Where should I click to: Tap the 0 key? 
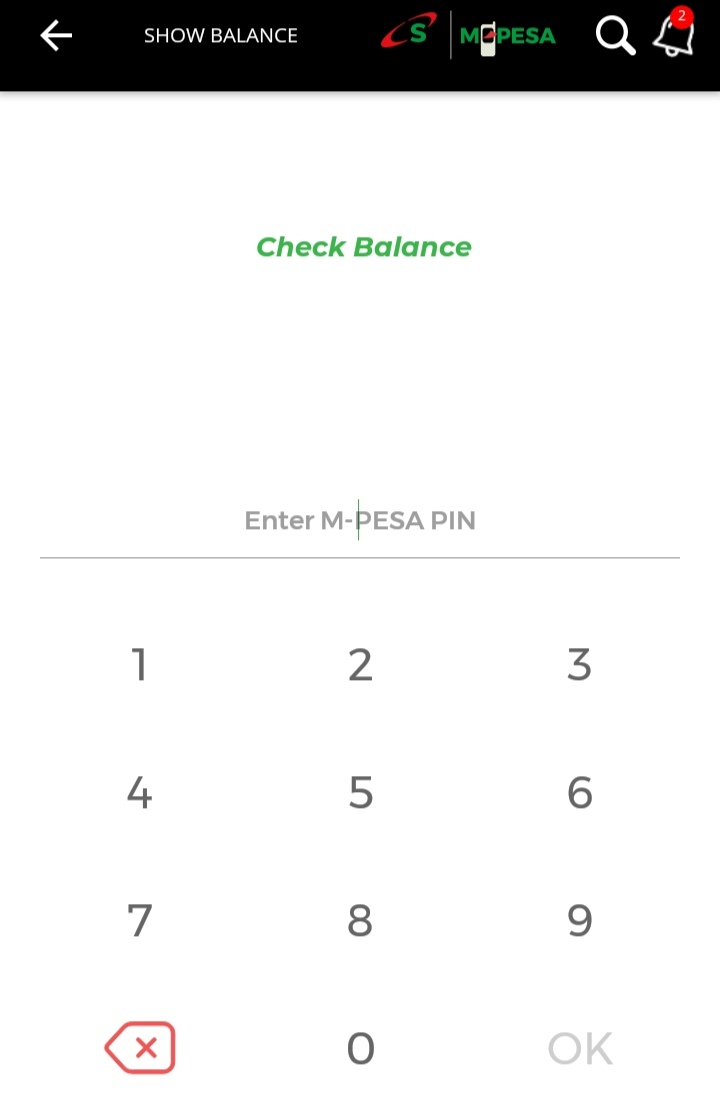(x=360, y=1049)
